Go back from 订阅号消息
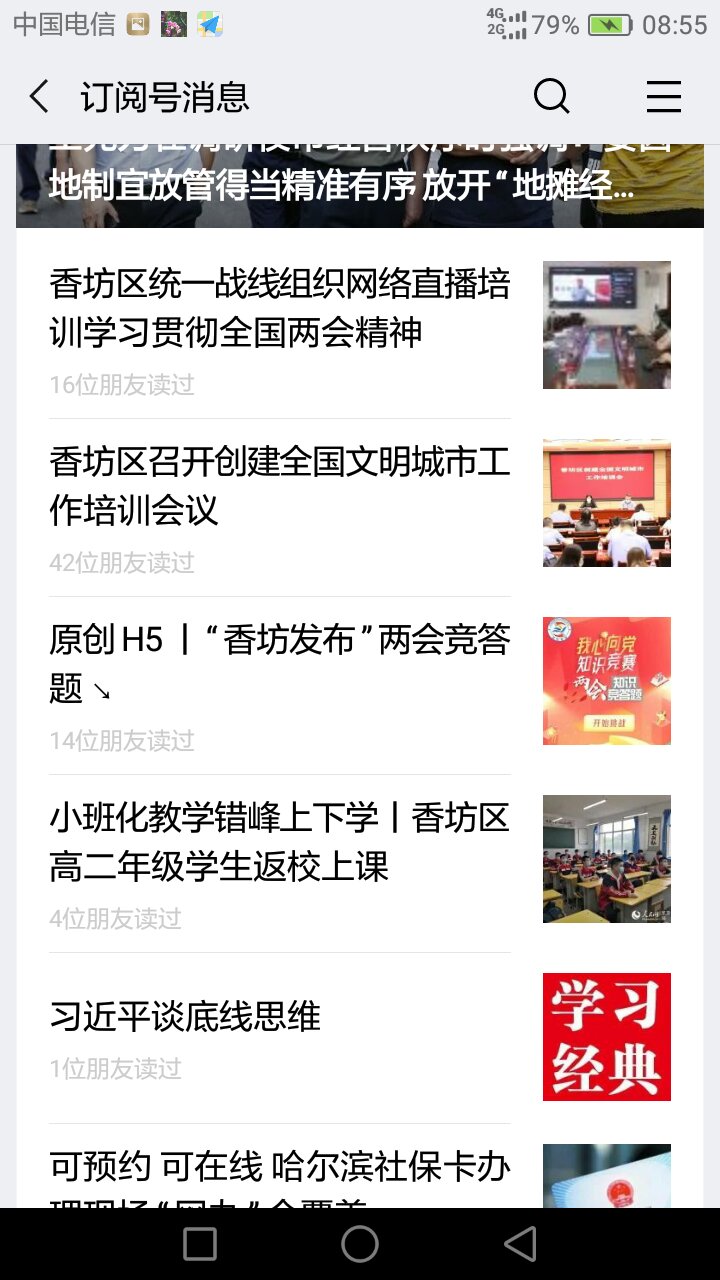This screenshot has height=1280, width=720. pyautogui.click(x=39, y=97)
